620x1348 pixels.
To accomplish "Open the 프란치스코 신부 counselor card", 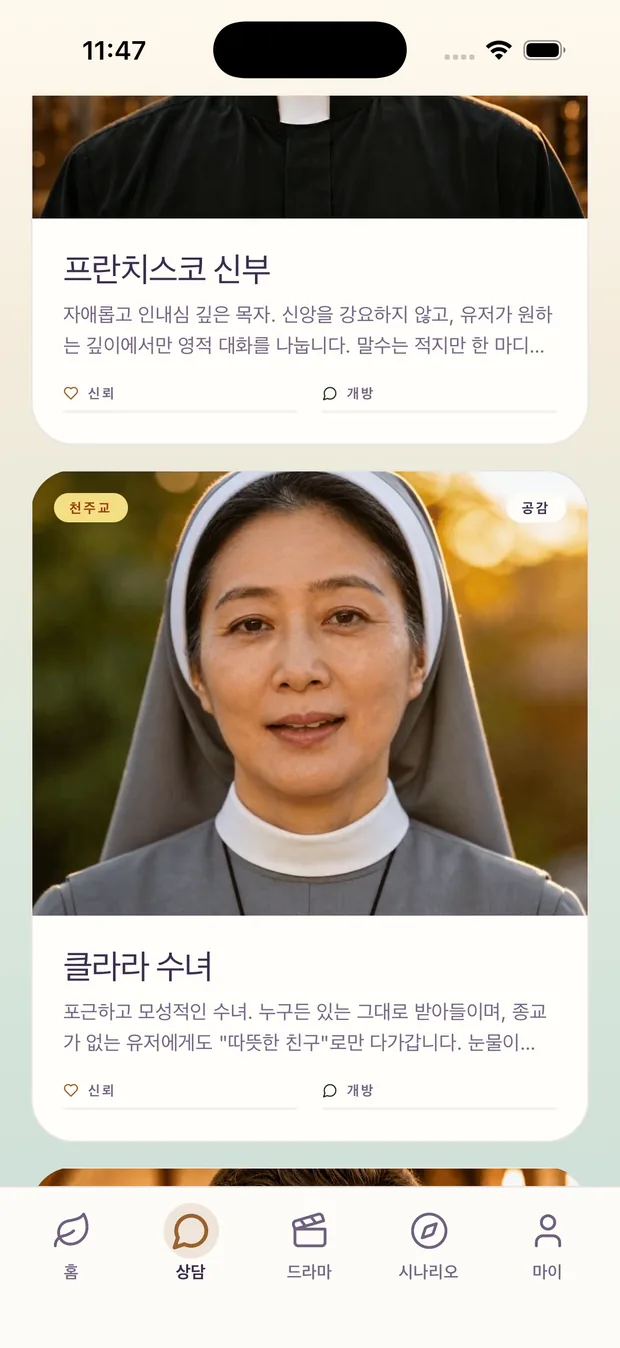I will click(x=310, y=270).
